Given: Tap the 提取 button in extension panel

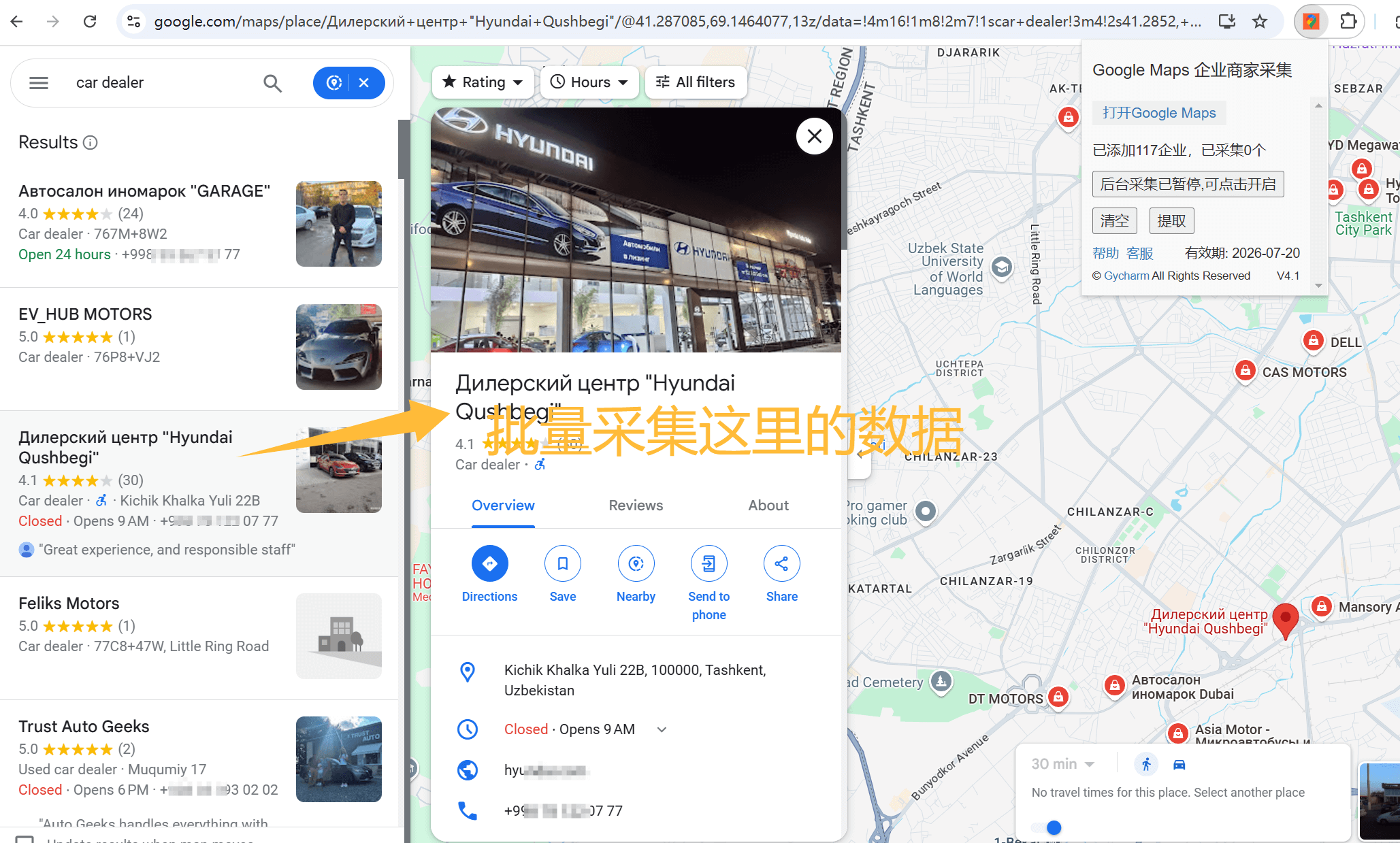Looking at the screenshot, I should click(1171, 221).
